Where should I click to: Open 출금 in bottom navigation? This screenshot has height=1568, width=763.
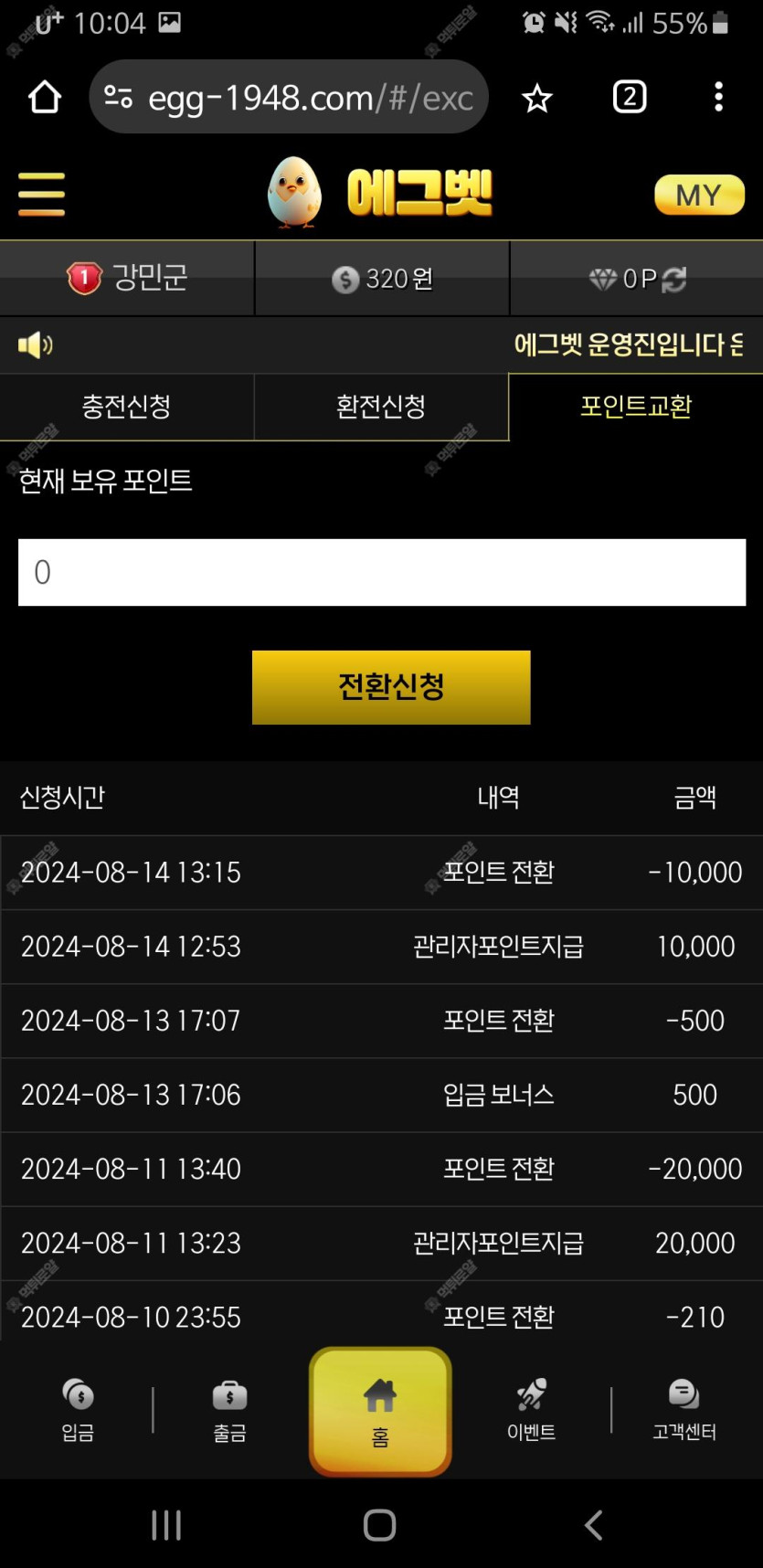[229, 1410]
